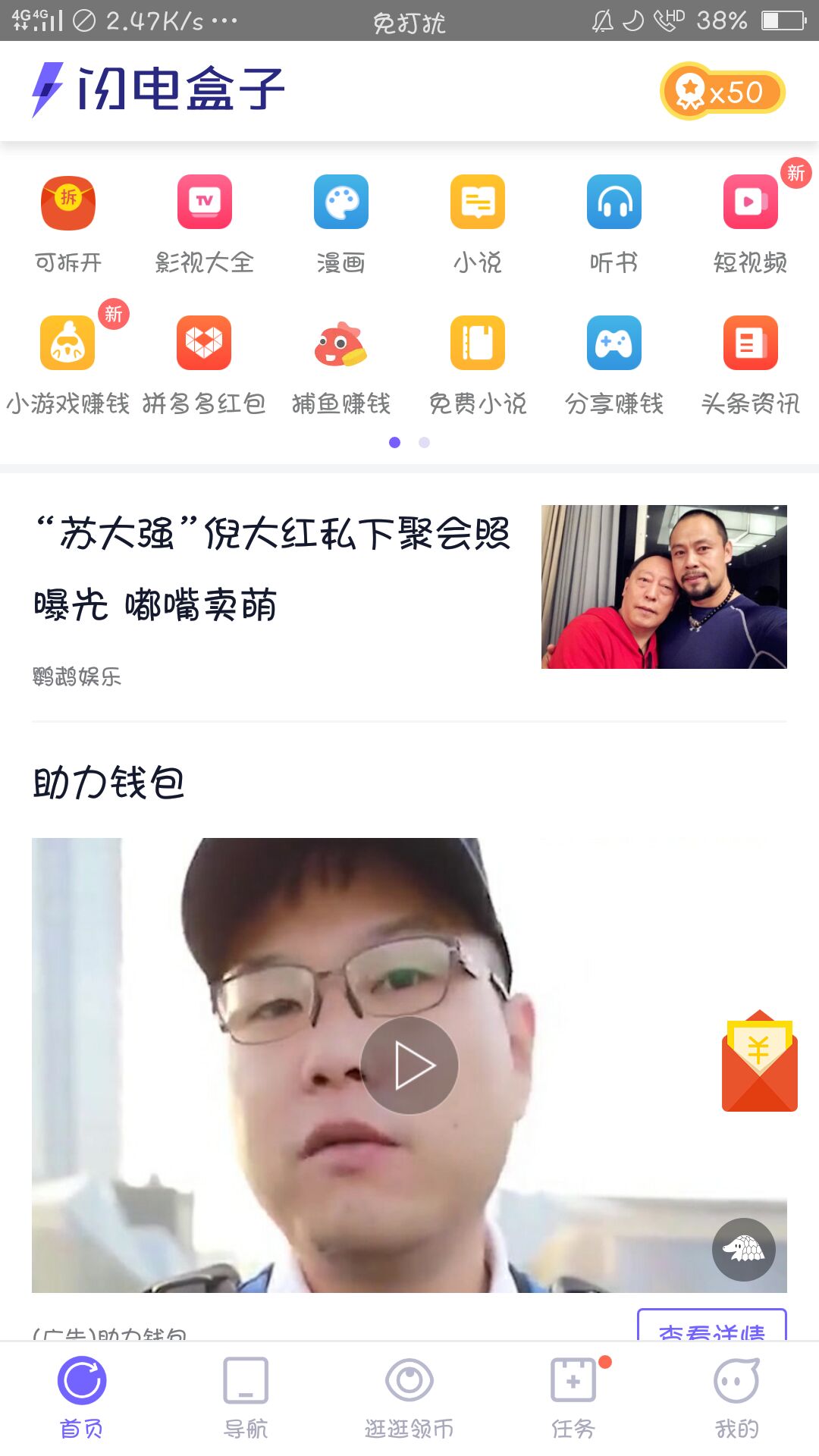Open the 可拆开 red envelope icon

click(67, 202)
